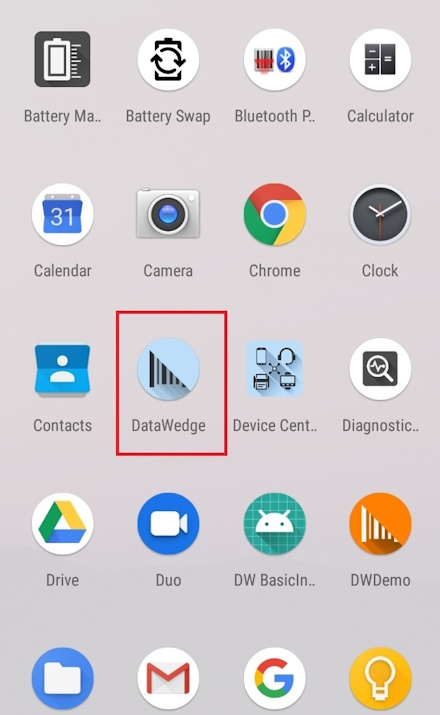Launch DWDemo
Viewport: 440px width, 715px height.
click(380, 523)
